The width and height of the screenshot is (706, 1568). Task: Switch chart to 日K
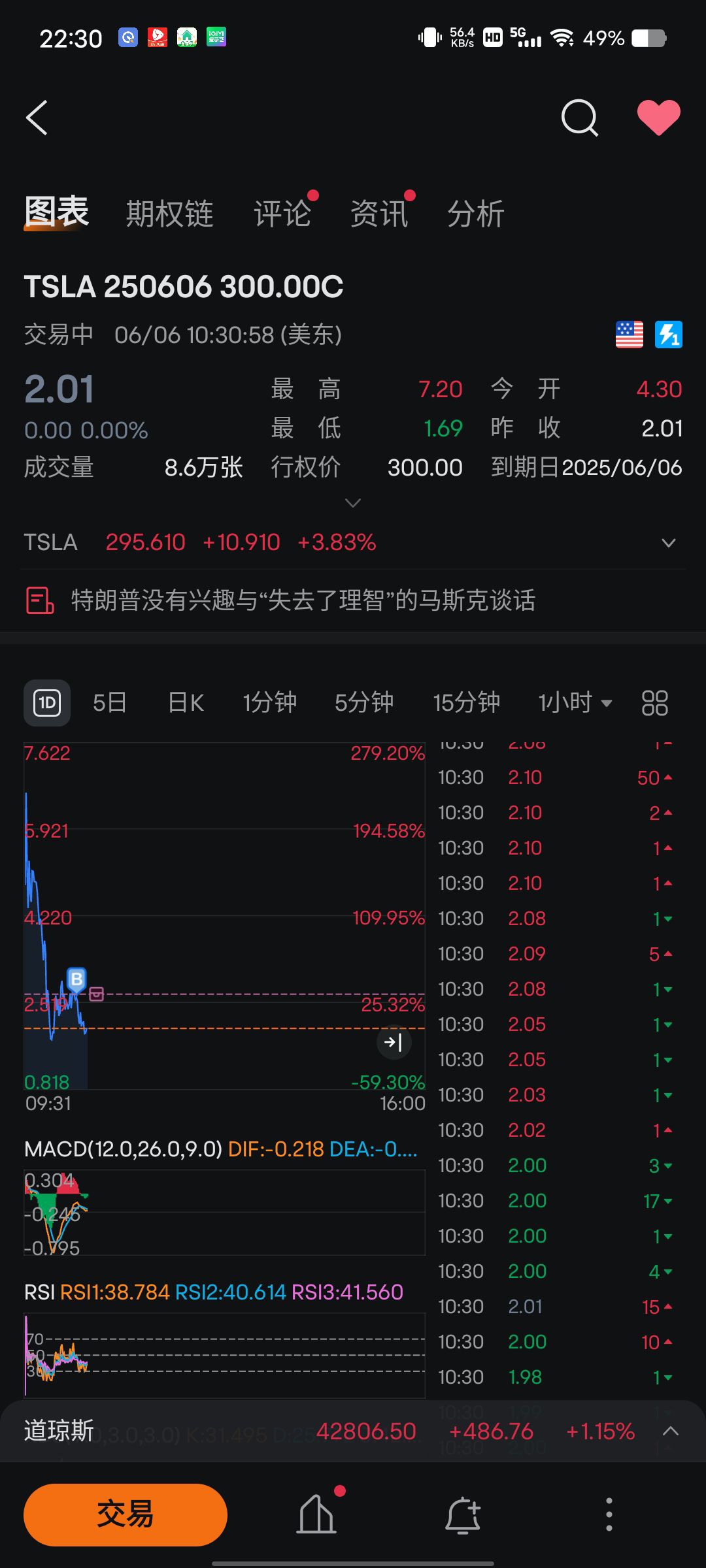[186, 703]
